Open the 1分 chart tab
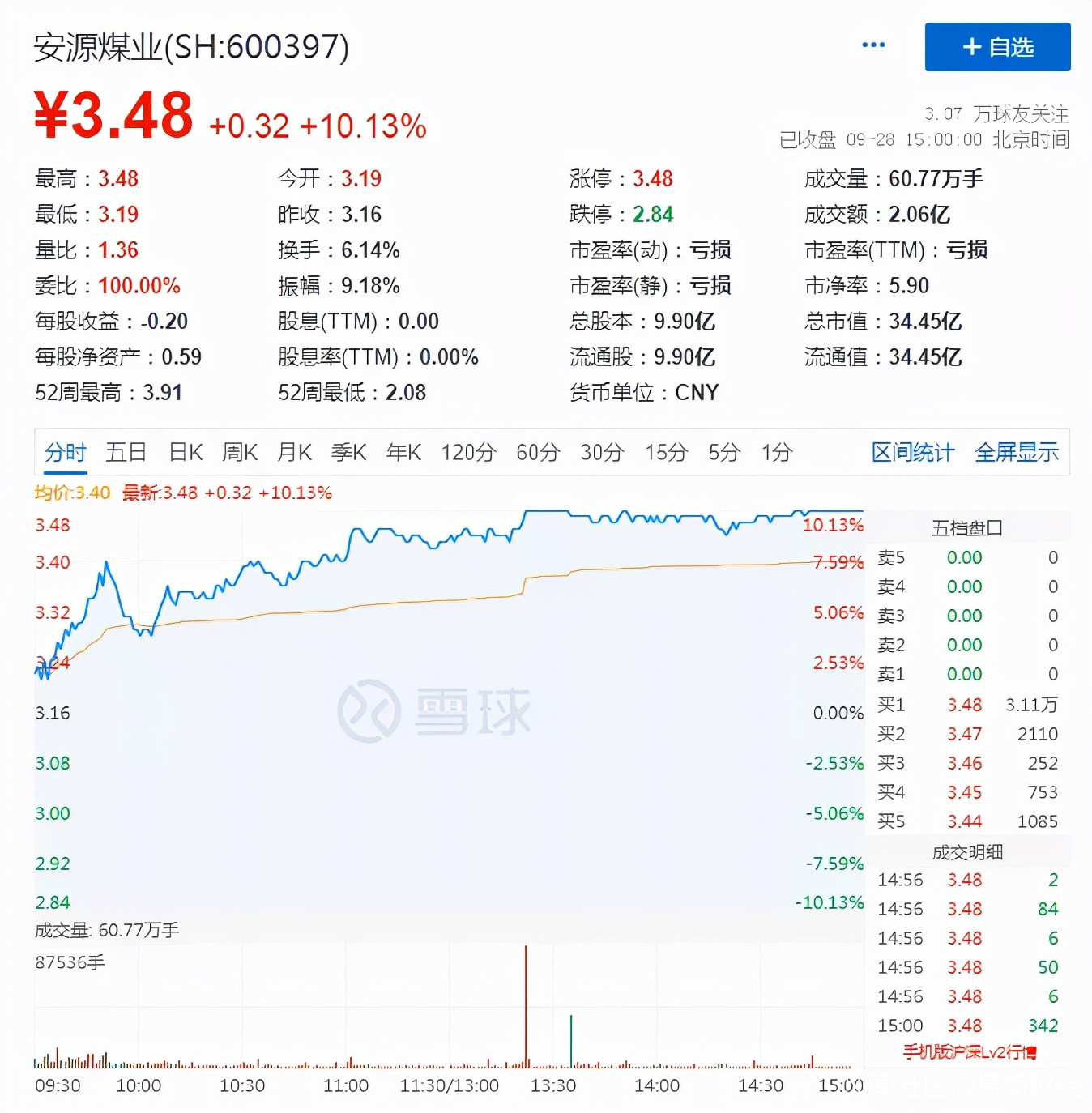 (x=776, y=452)
